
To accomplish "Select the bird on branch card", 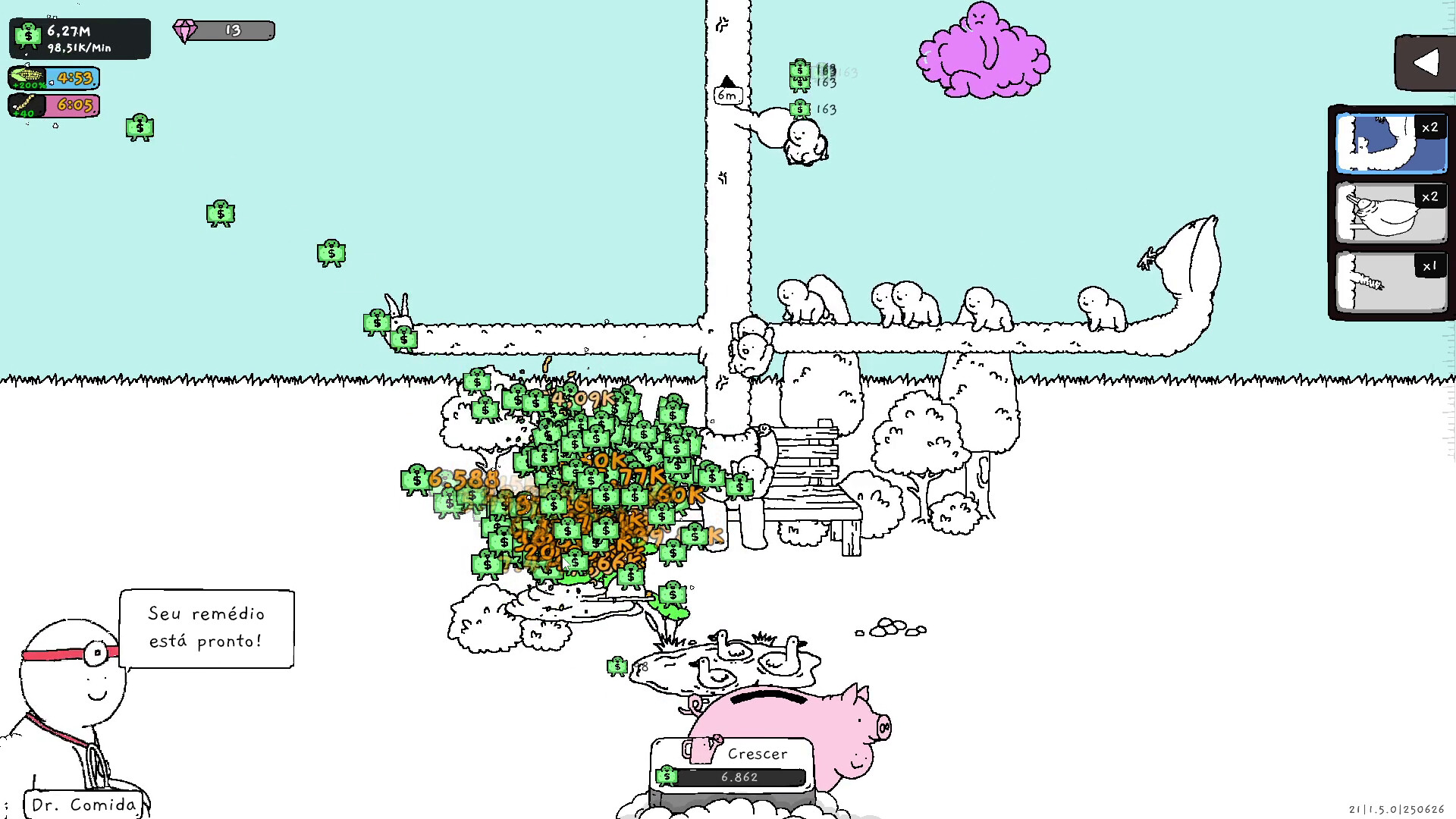I will [x=1391, y=212].
